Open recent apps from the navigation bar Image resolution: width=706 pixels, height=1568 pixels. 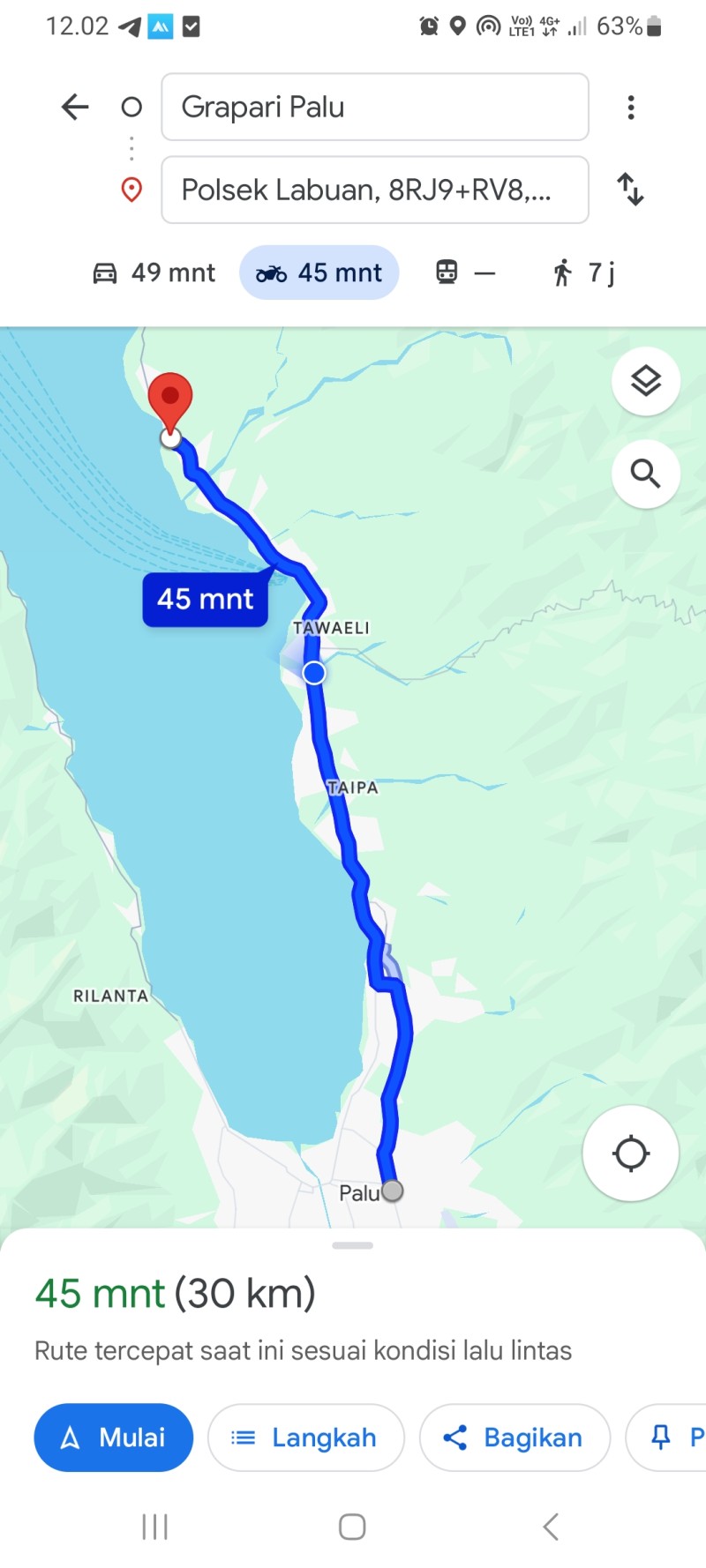coord(155,1527)
